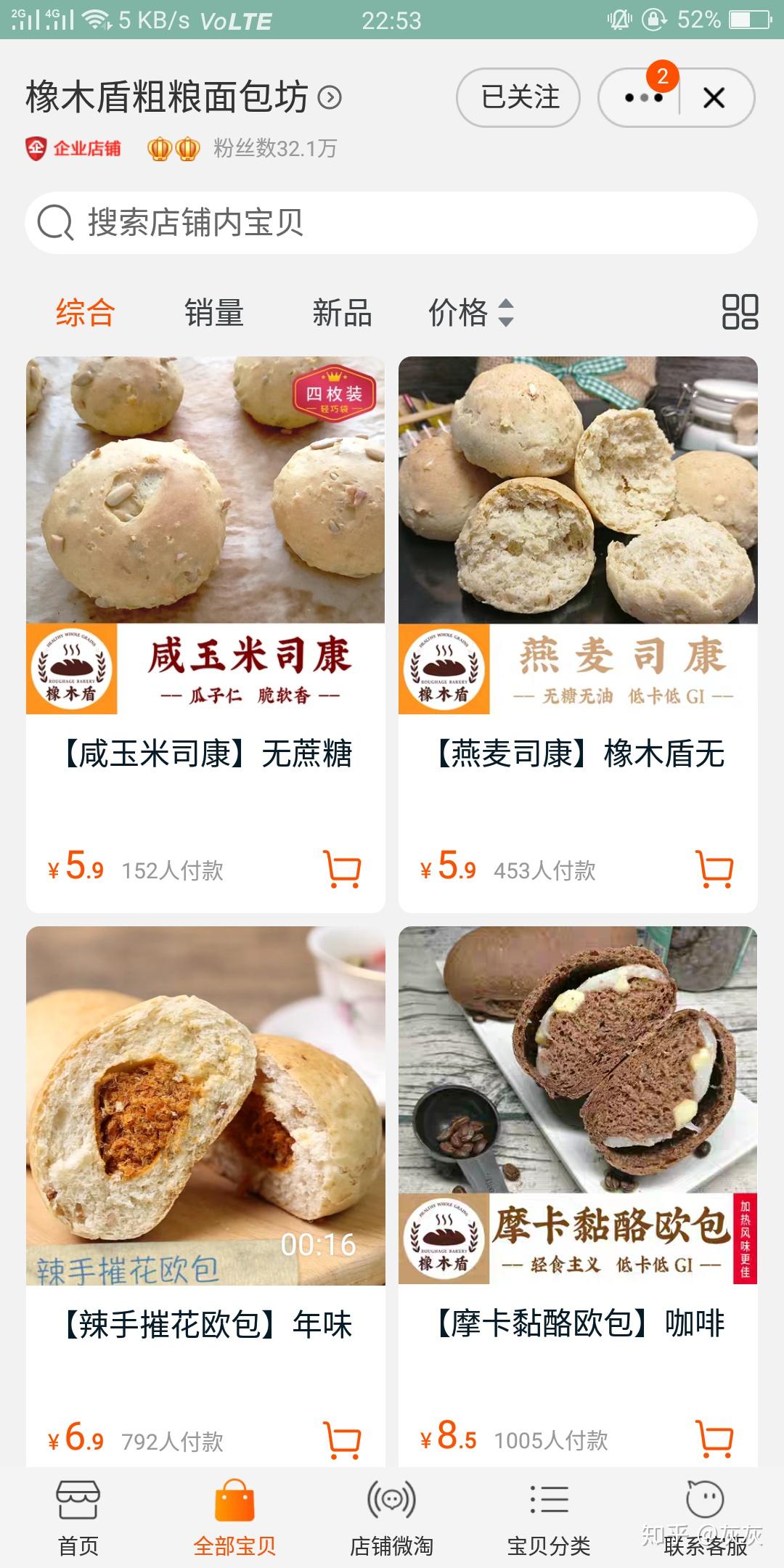Contact customer service via 联系客服
The width and height of the screenshot is (784, 1568).
(x=706, y=1517)
